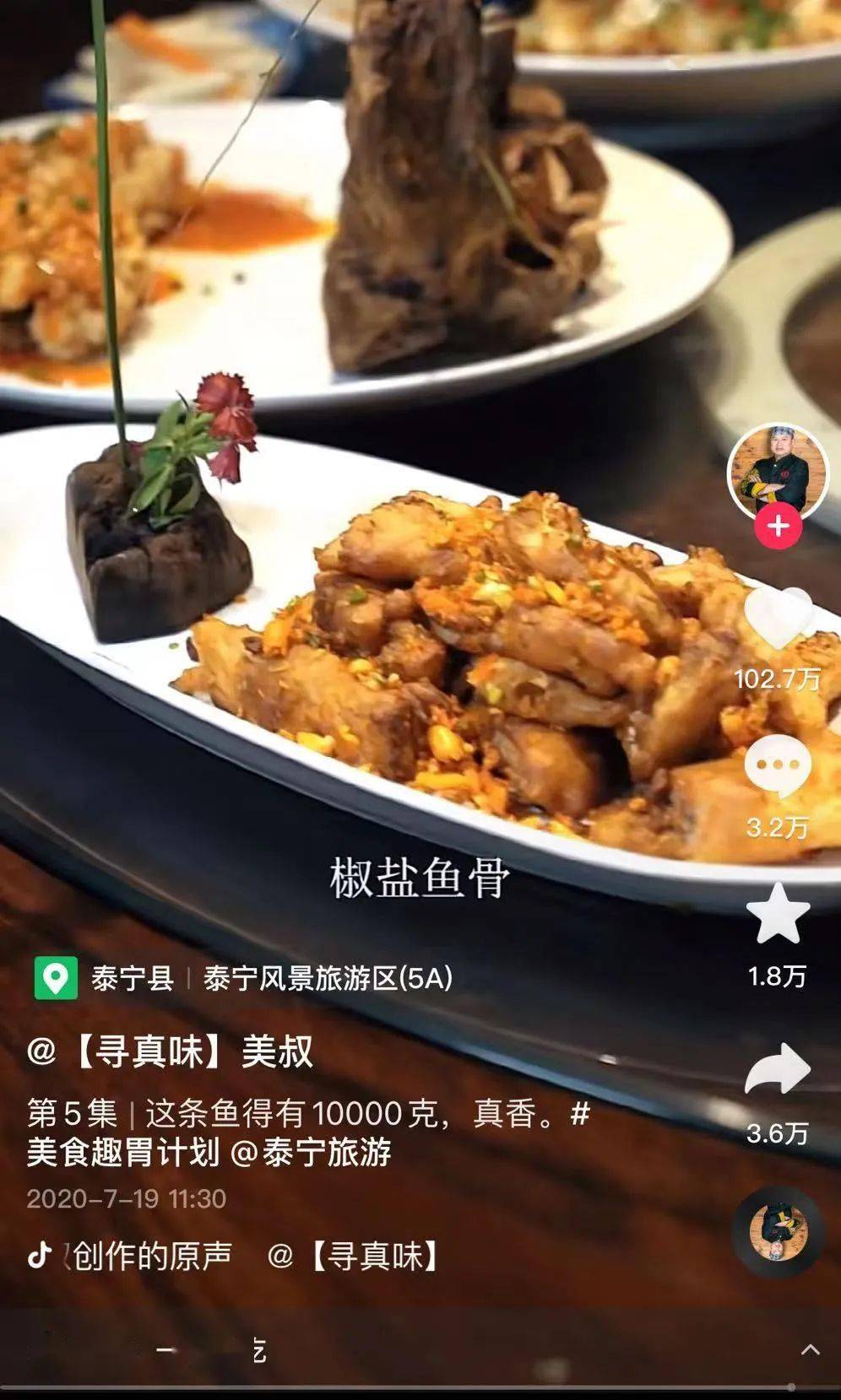Visit the mentioned @泰宁旅游 account
The image size is (841, 1400).
(x=311, y=1153)
